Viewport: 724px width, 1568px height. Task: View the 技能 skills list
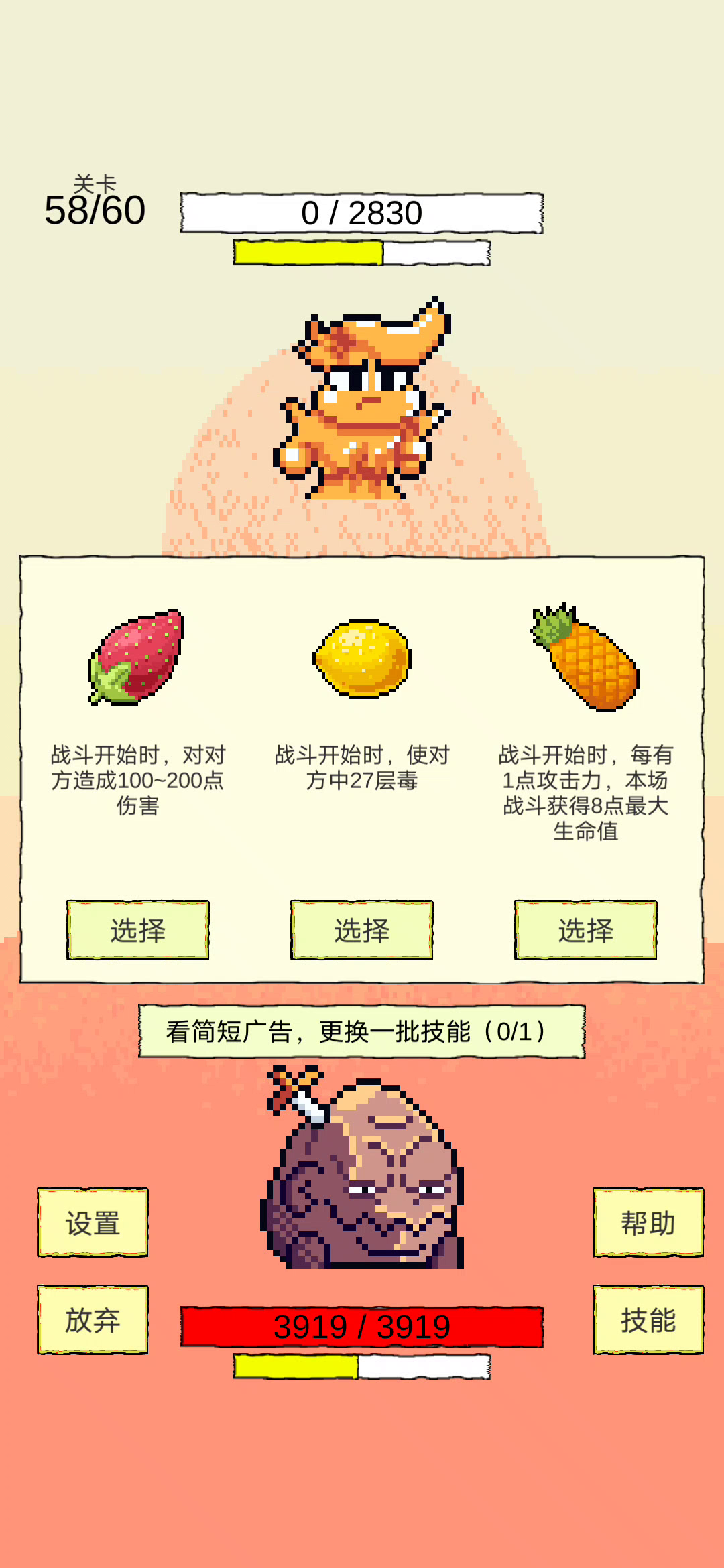point(648,1319)
